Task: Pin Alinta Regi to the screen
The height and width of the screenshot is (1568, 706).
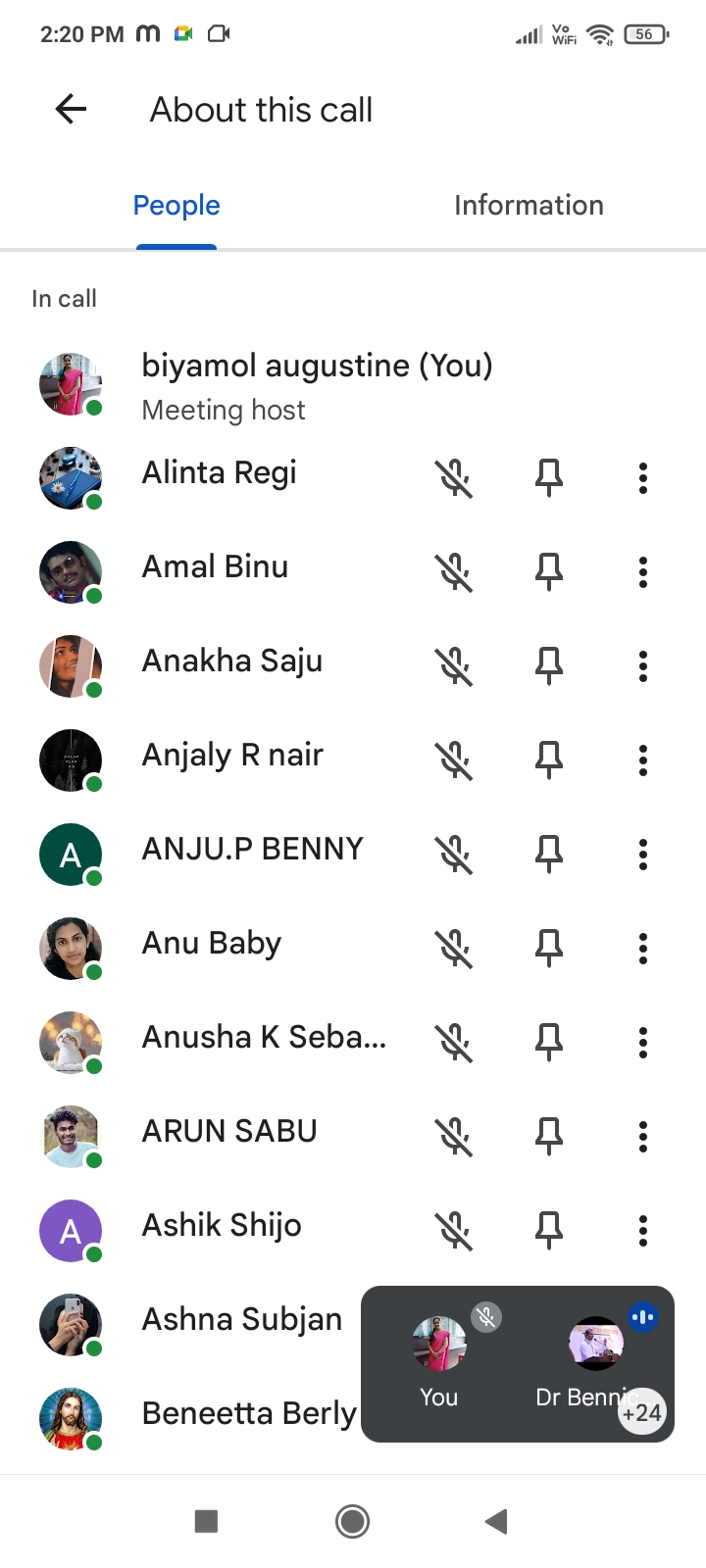Action: (548, 478)
